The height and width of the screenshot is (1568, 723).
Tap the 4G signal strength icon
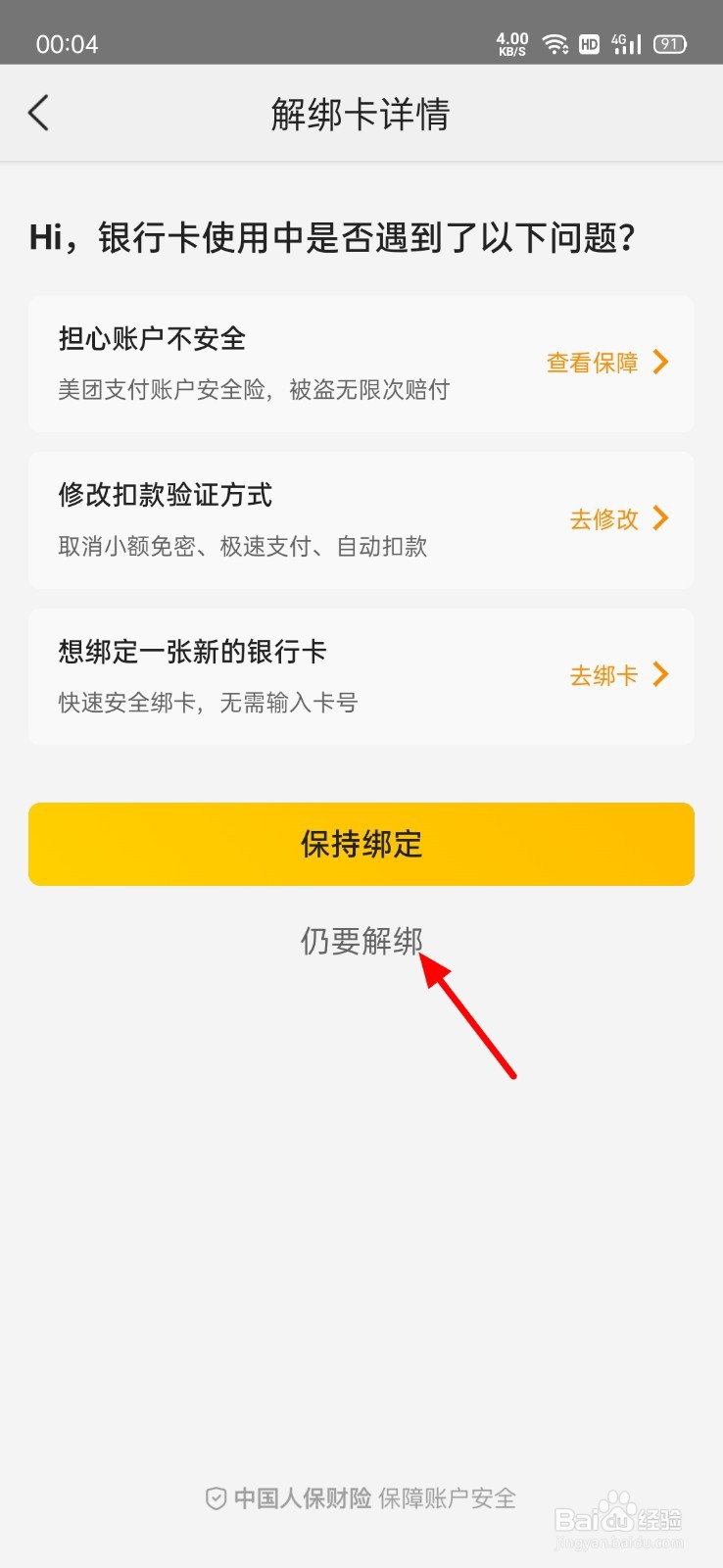(x=625, y=43)
